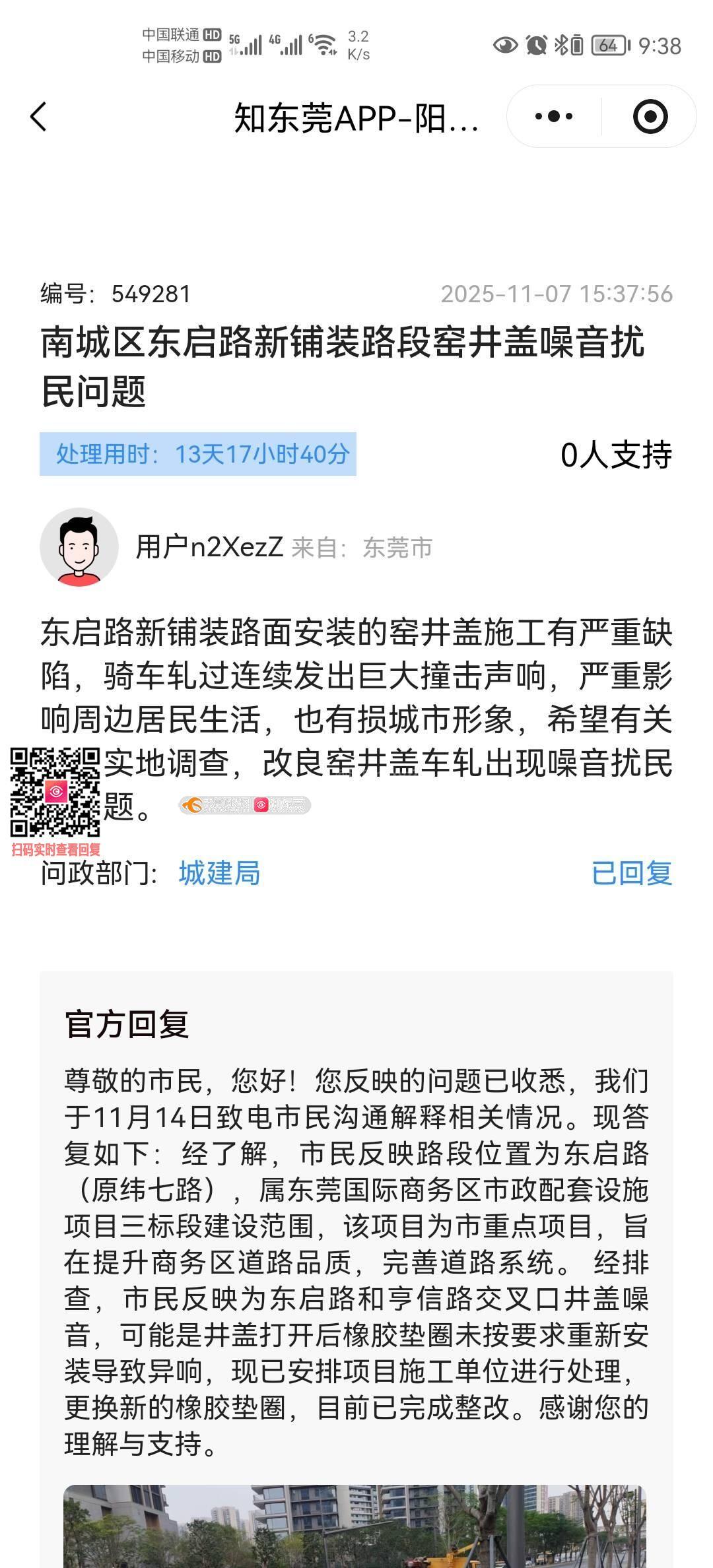Open the 城建局 department link
Screen dimensions: 713x1568
219,873
